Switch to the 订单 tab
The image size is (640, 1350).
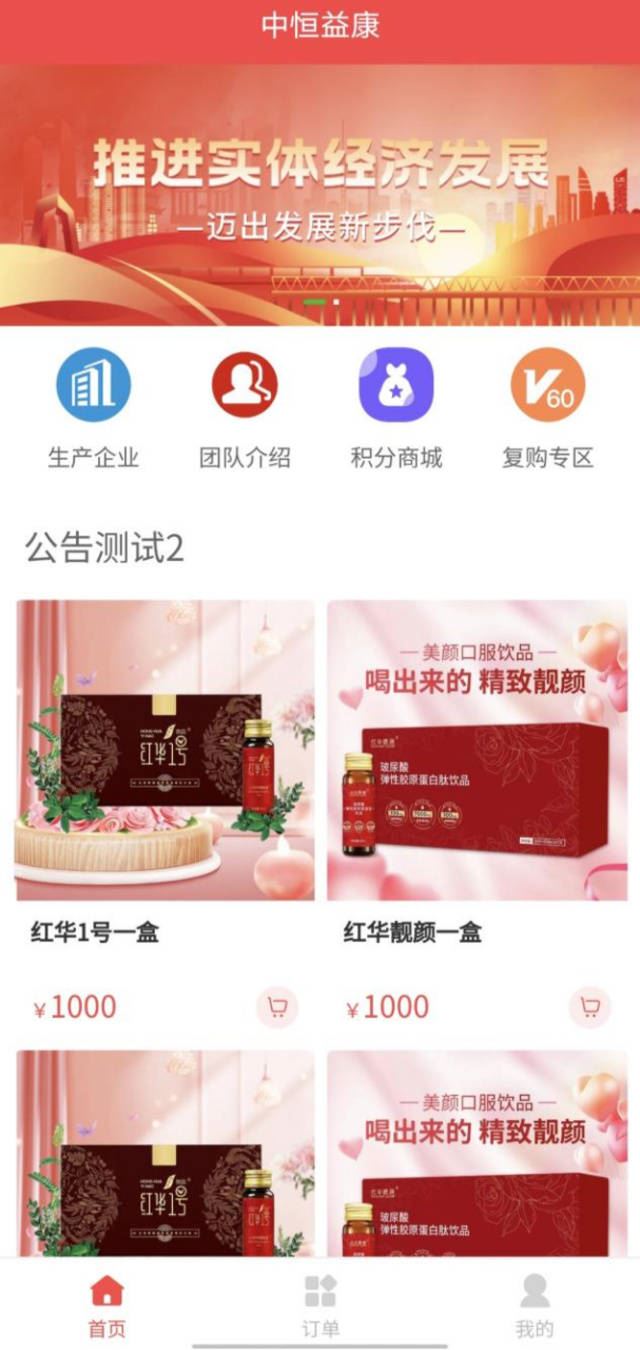point(320,1305)
